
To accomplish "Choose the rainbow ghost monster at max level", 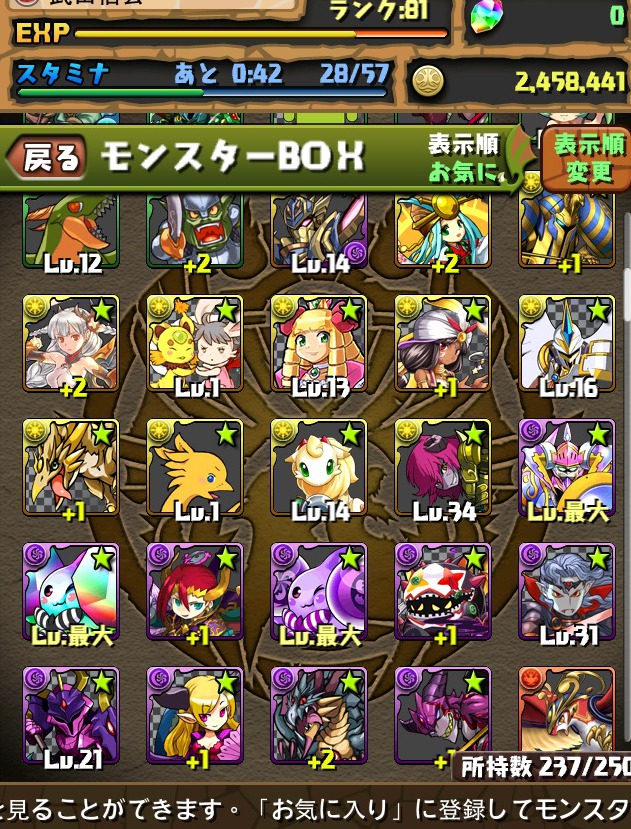I will [x=70, y=592].
